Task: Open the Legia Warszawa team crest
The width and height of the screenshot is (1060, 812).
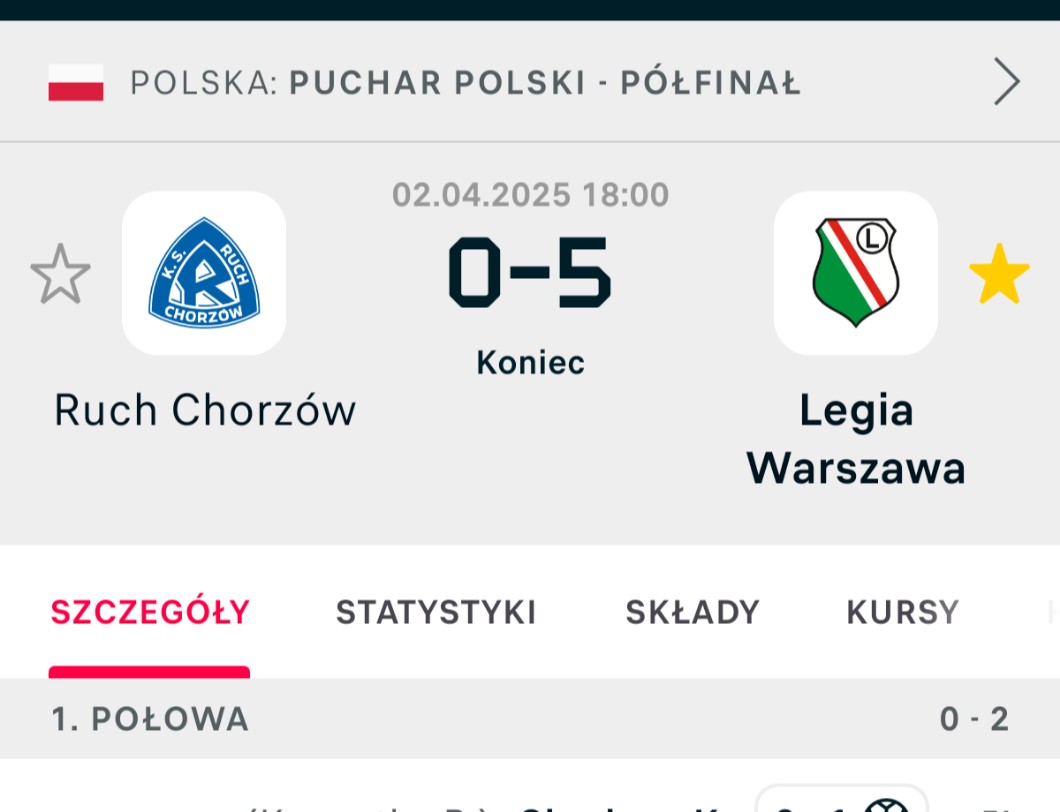Action: pyautogui.click(x=856, y=273)
